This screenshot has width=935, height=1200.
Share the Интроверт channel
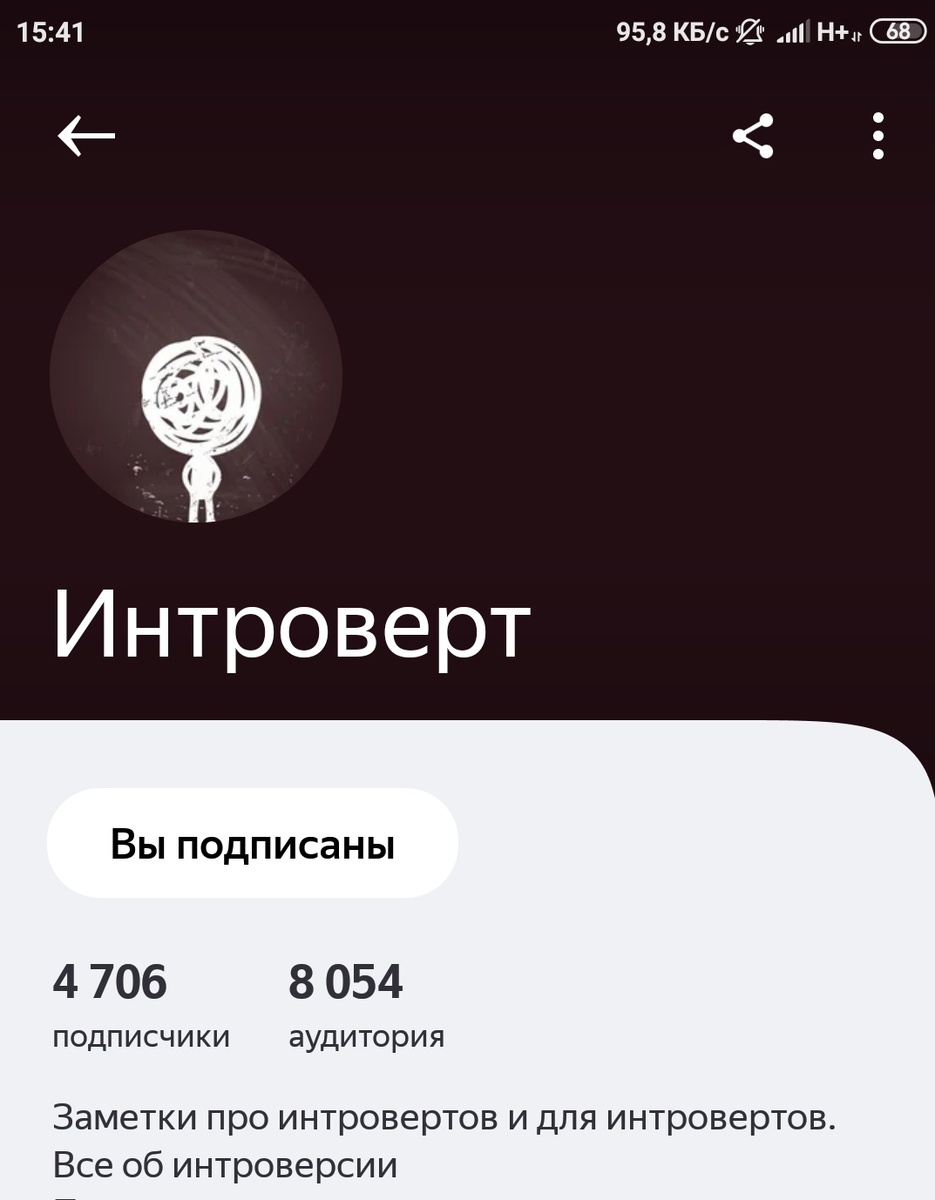click(x=753, y=136)
